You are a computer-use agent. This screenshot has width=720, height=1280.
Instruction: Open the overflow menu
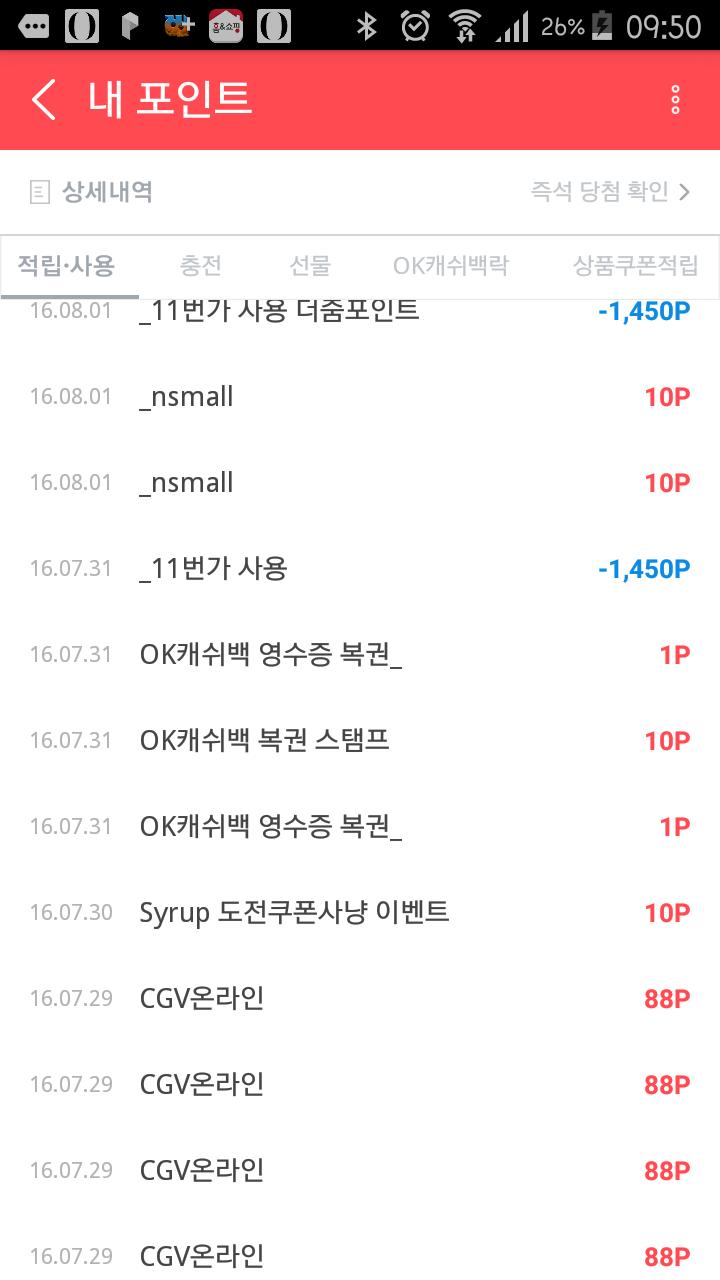tap(676, 100)
